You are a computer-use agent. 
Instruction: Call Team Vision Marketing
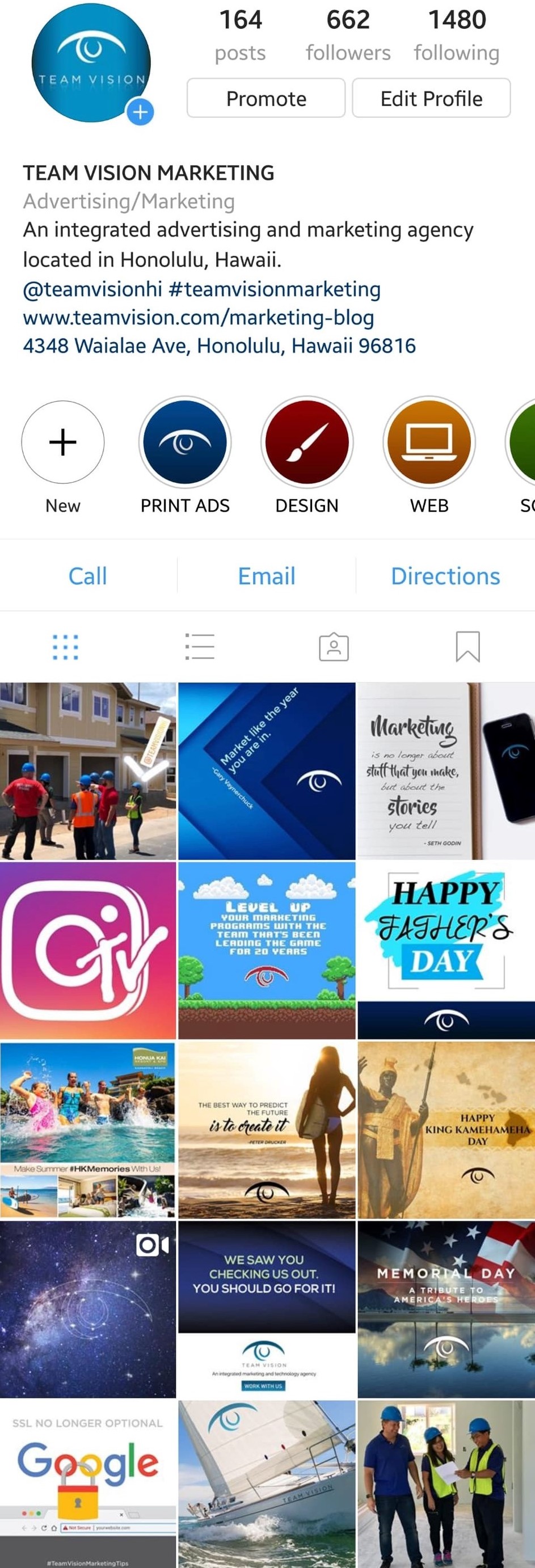[x=87, y=576]
